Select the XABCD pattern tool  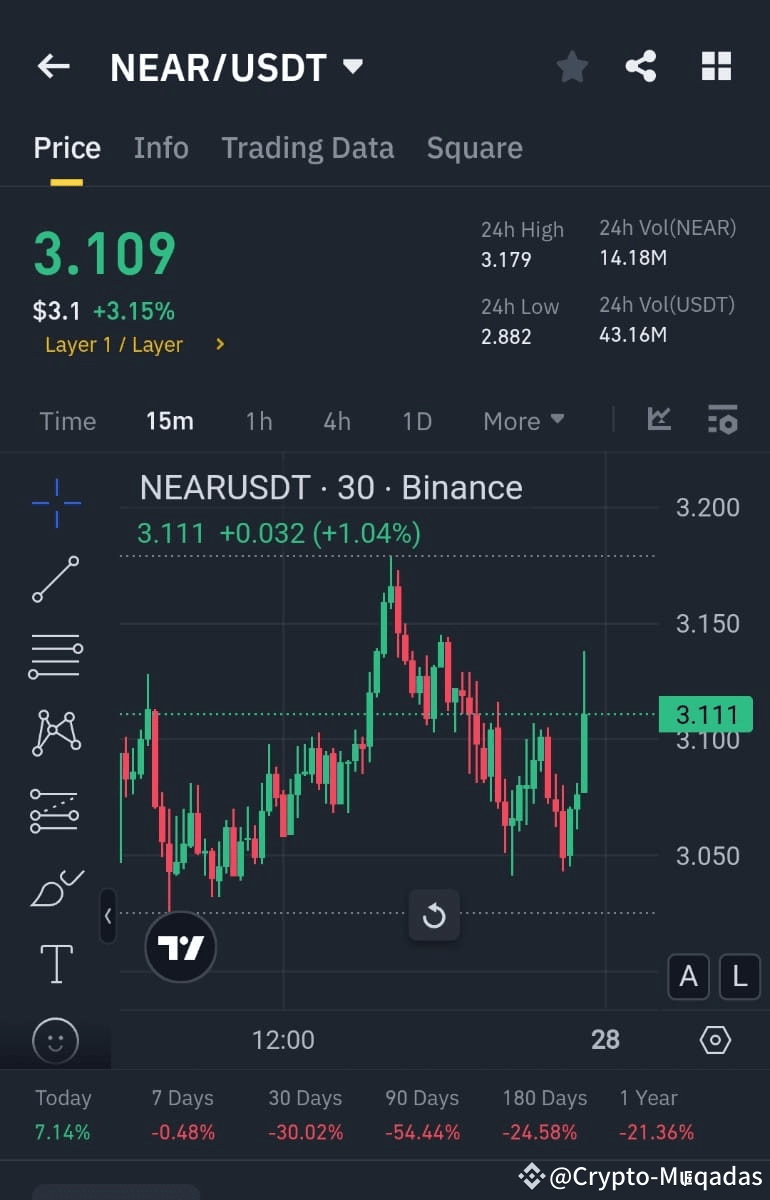pyautogui.click(x=55, y=733)
